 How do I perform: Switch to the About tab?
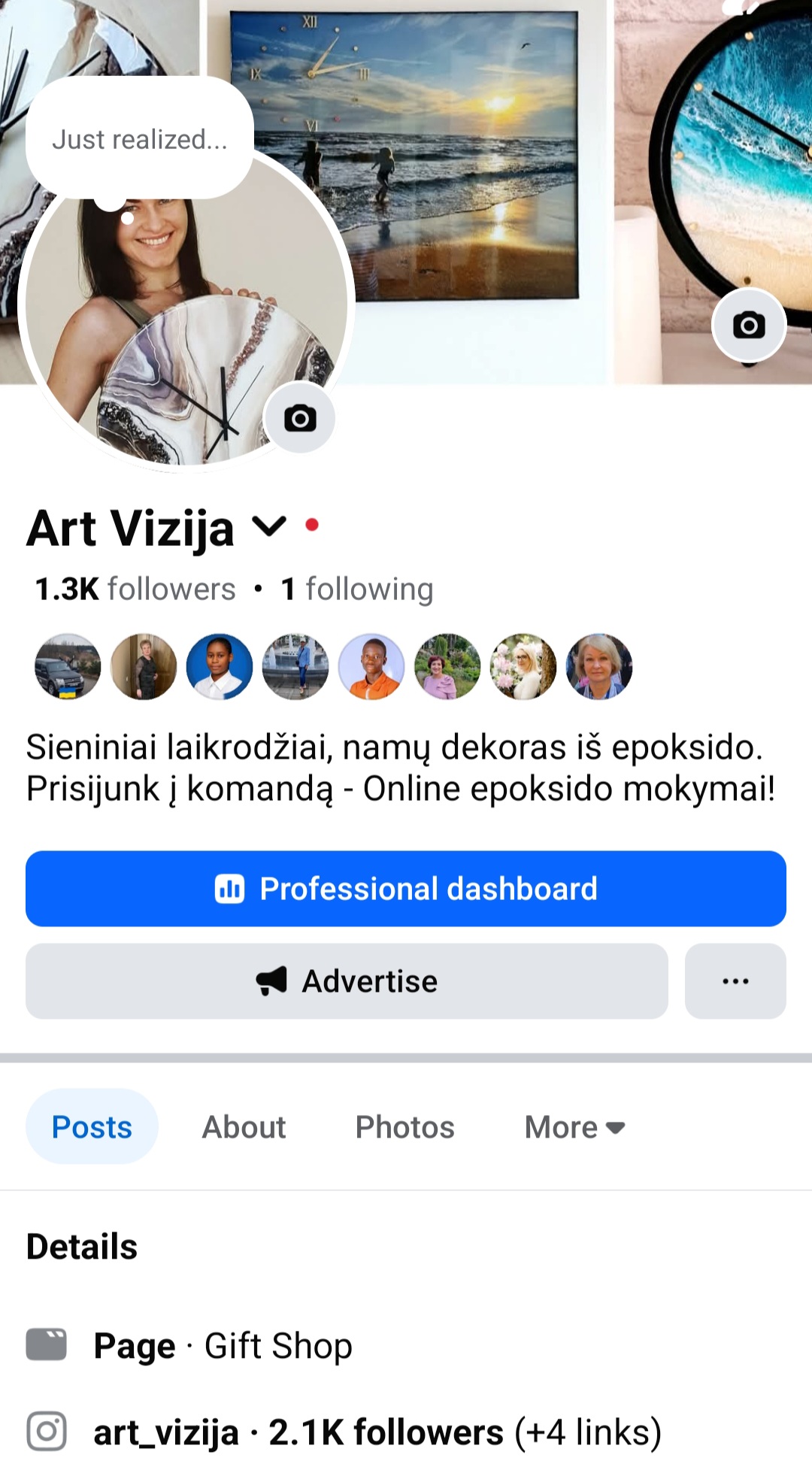click(x=244, y=1127)
